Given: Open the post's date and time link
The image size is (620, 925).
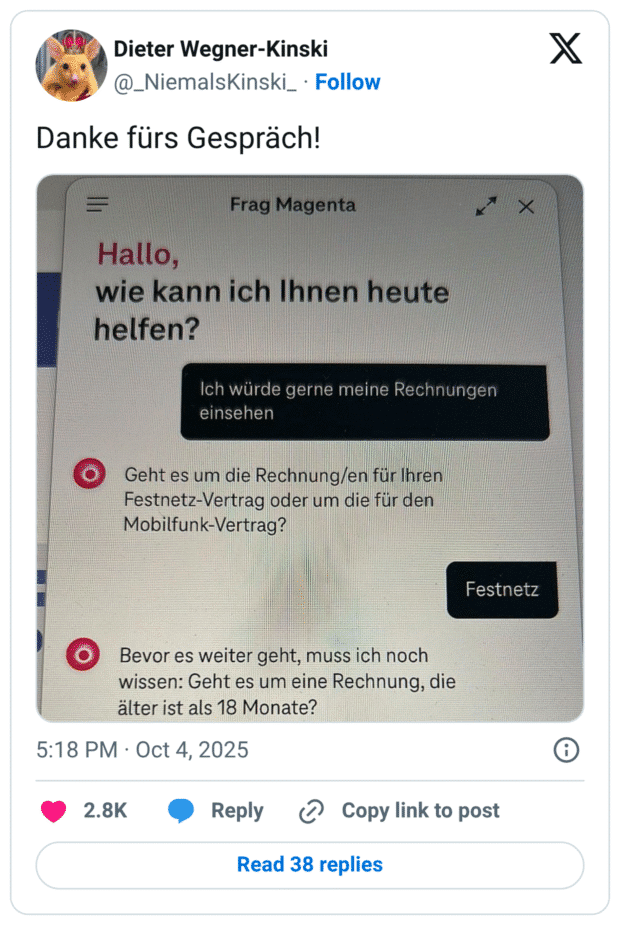Looking at the screenshot, I should [x=142, y=750].
